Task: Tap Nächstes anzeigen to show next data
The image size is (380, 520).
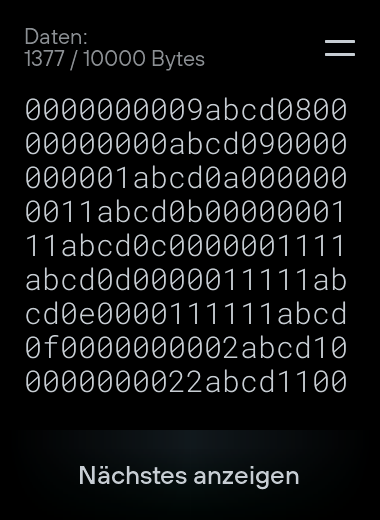Action: (189, 476)
